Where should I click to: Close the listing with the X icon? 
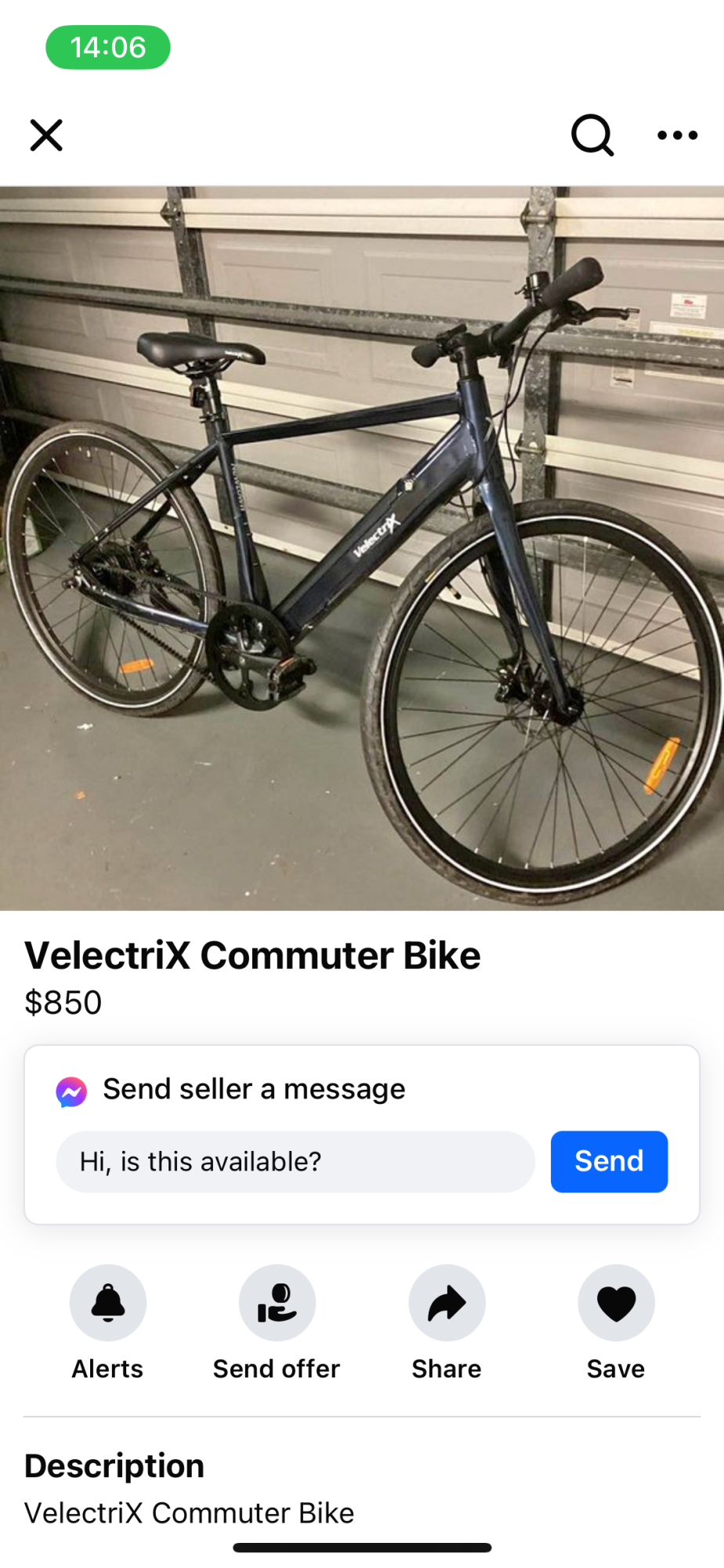click(45, 135)
